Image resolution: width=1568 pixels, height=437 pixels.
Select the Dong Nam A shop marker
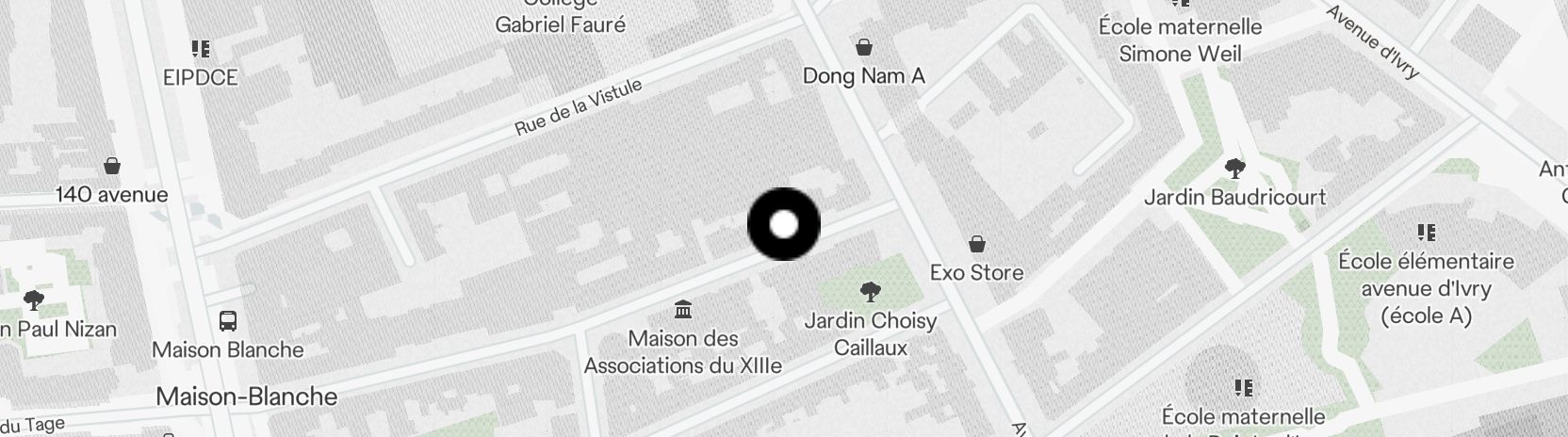coord(863,47)
